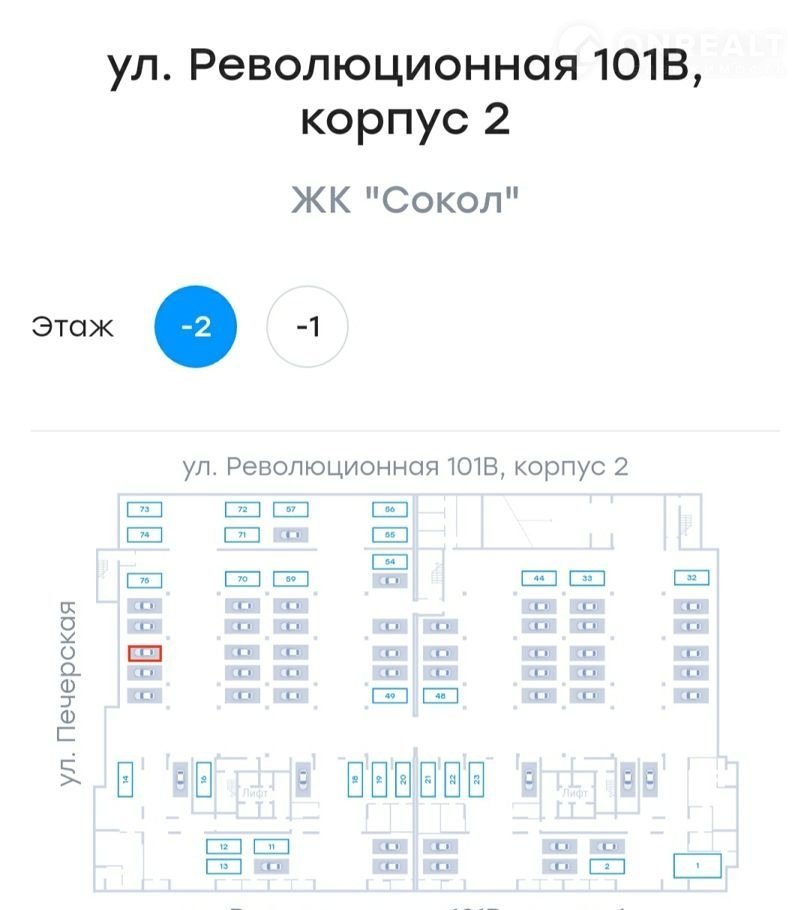
Task: Select parking spot 33
Action: [588, 578]
